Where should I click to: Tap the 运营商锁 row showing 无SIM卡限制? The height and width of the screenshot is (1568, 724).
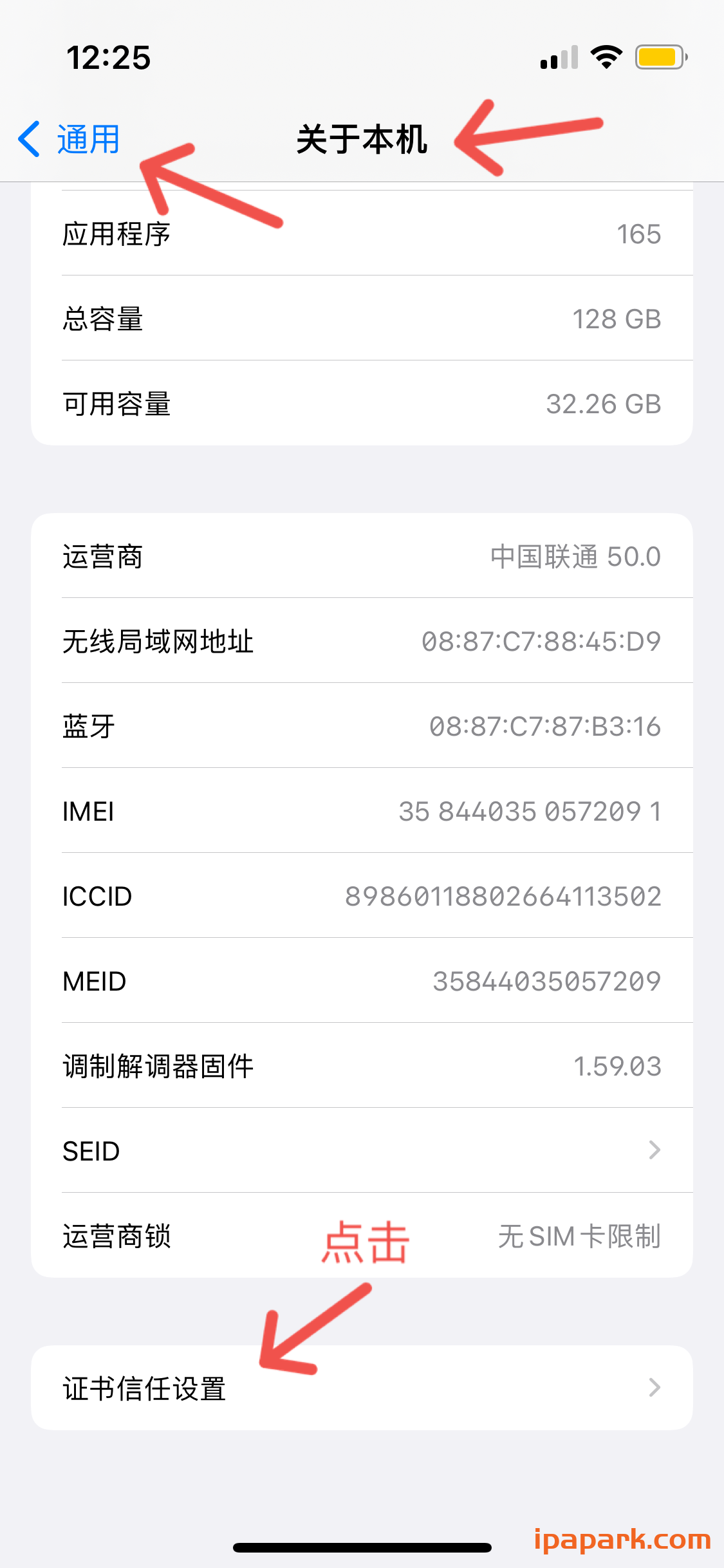(x=362, y=1235)
